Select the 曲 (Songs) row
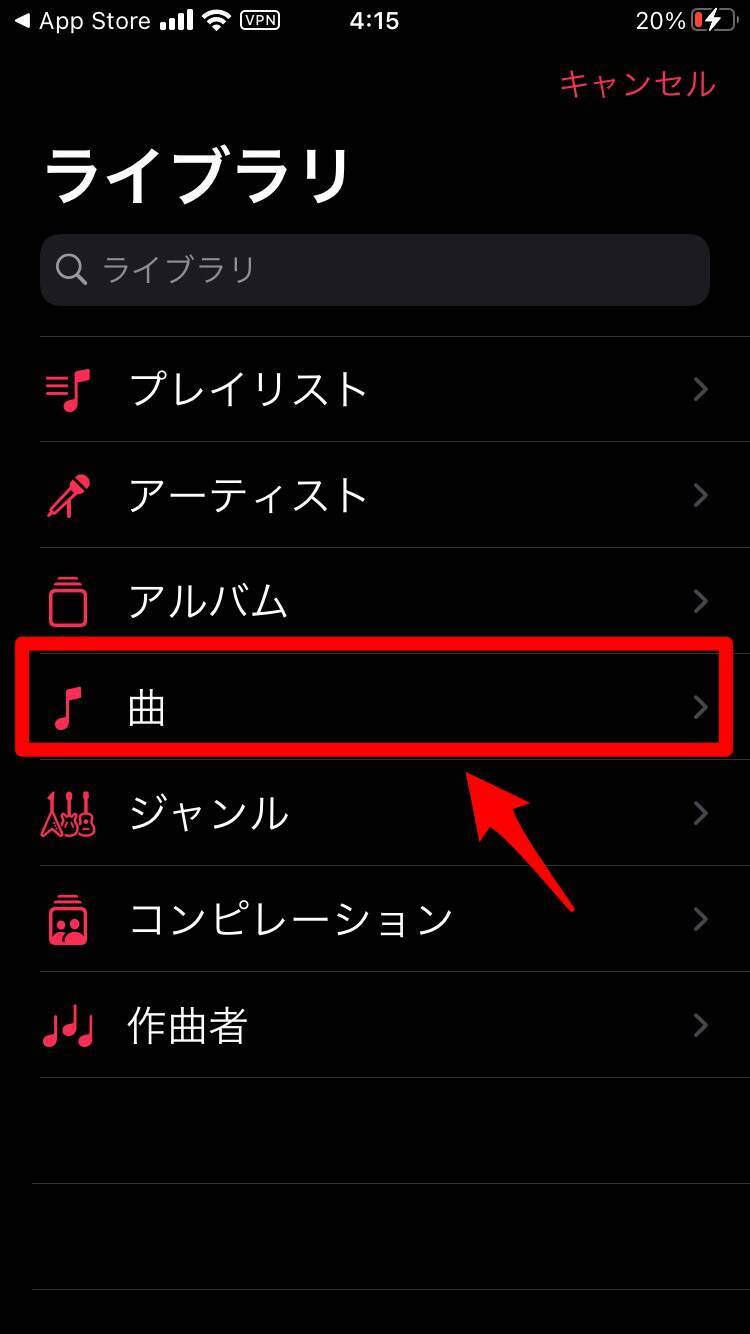Image resolution: width=750 pixels, height=1334 pixels. pos(375,708)
